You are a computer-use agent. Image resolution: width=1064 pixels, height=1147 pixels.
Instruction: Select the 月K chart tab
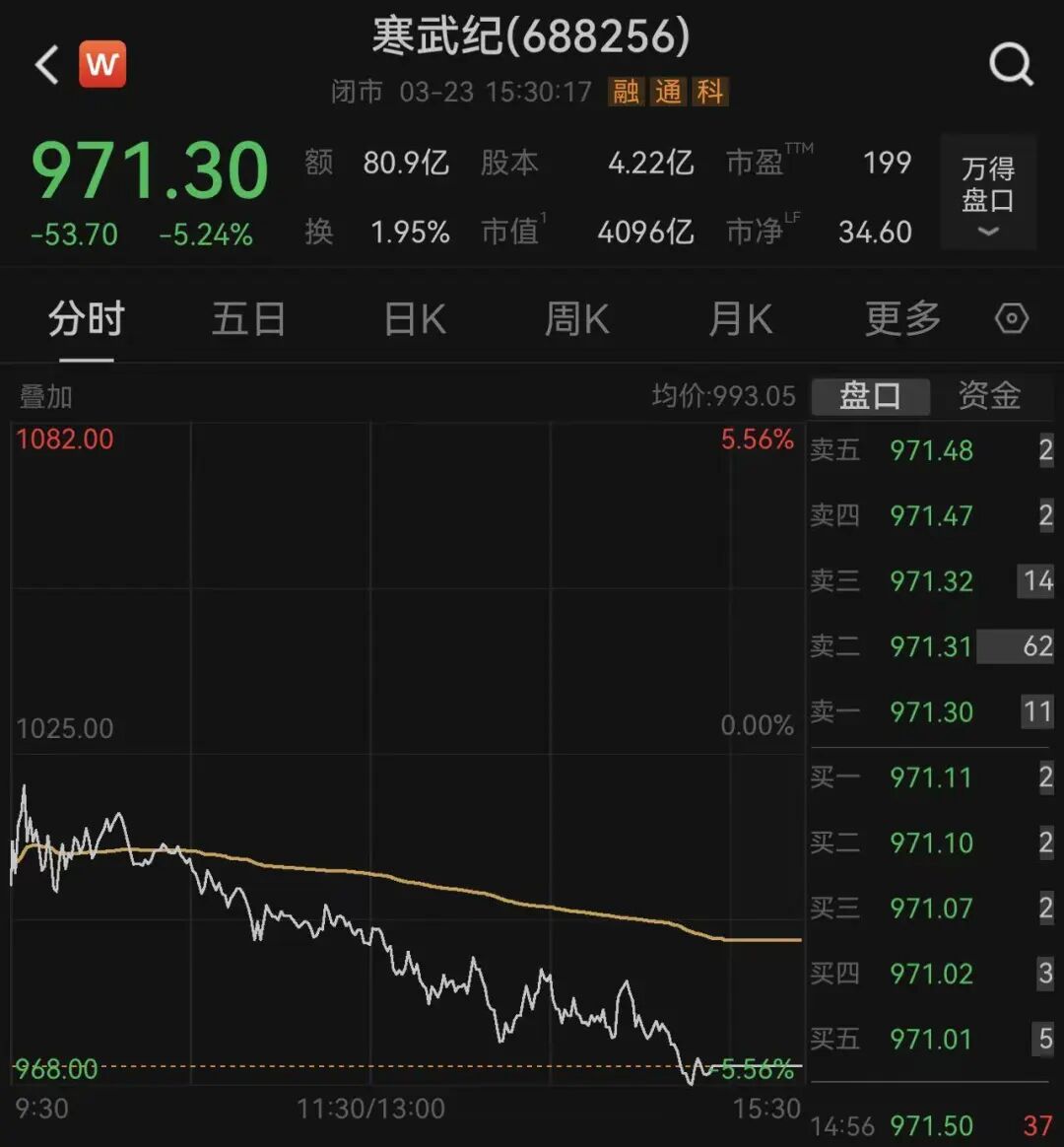coord(740,320)
